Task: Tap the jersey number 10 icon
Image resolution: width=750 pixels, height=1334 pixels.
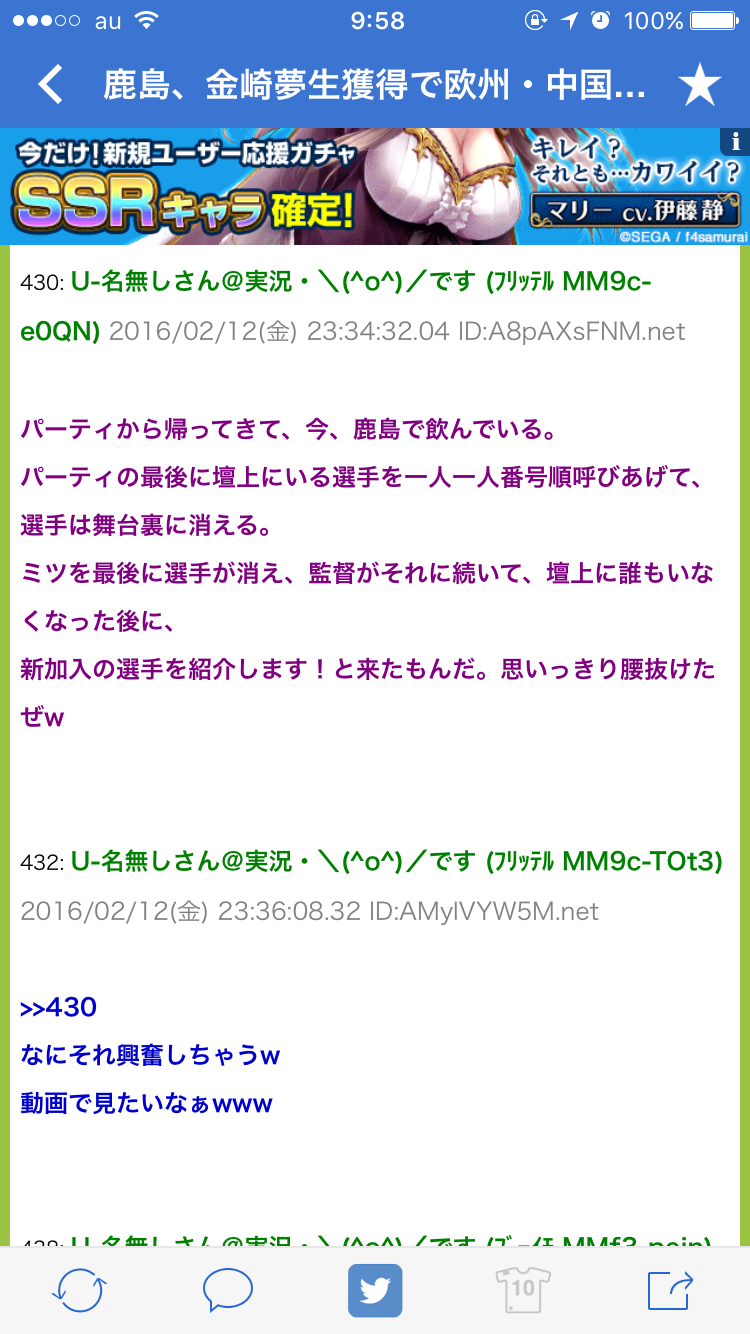Action: [523, 1291]
